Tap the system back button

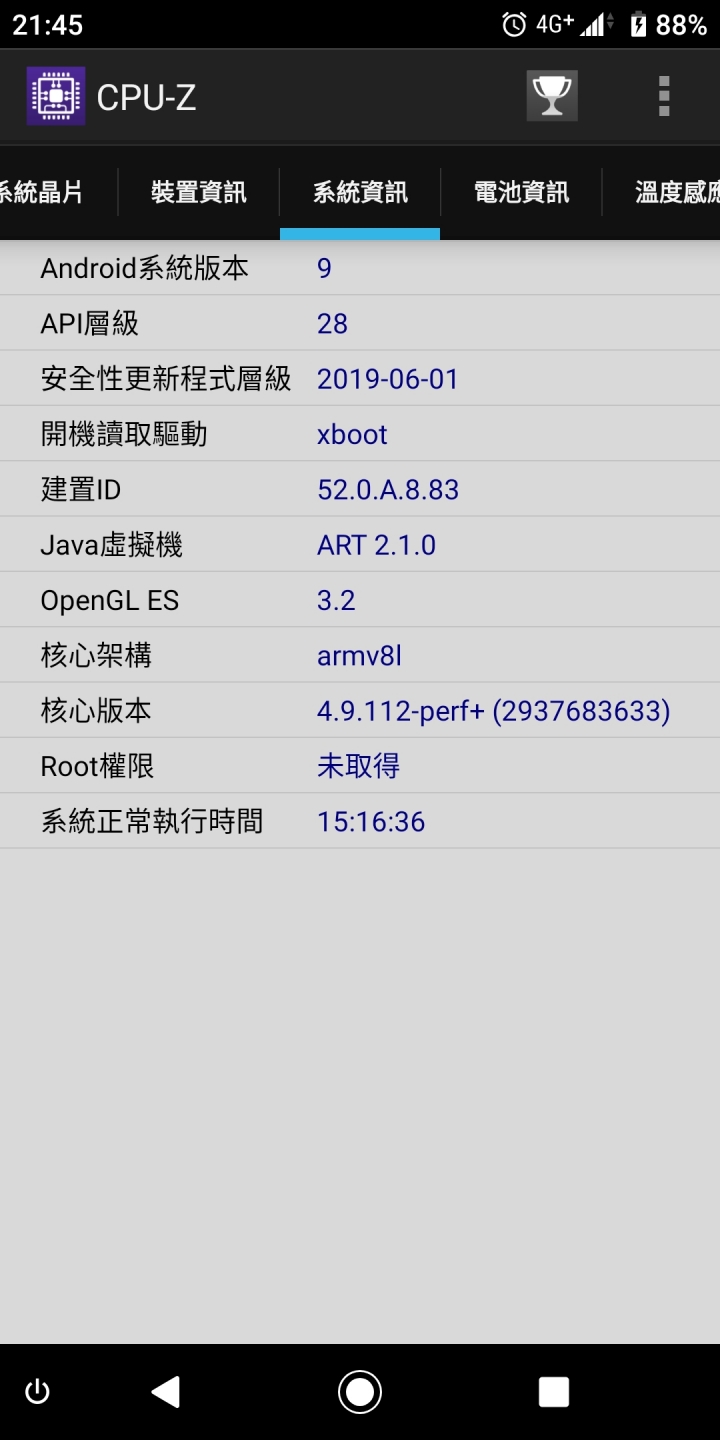click(166, 1392)
